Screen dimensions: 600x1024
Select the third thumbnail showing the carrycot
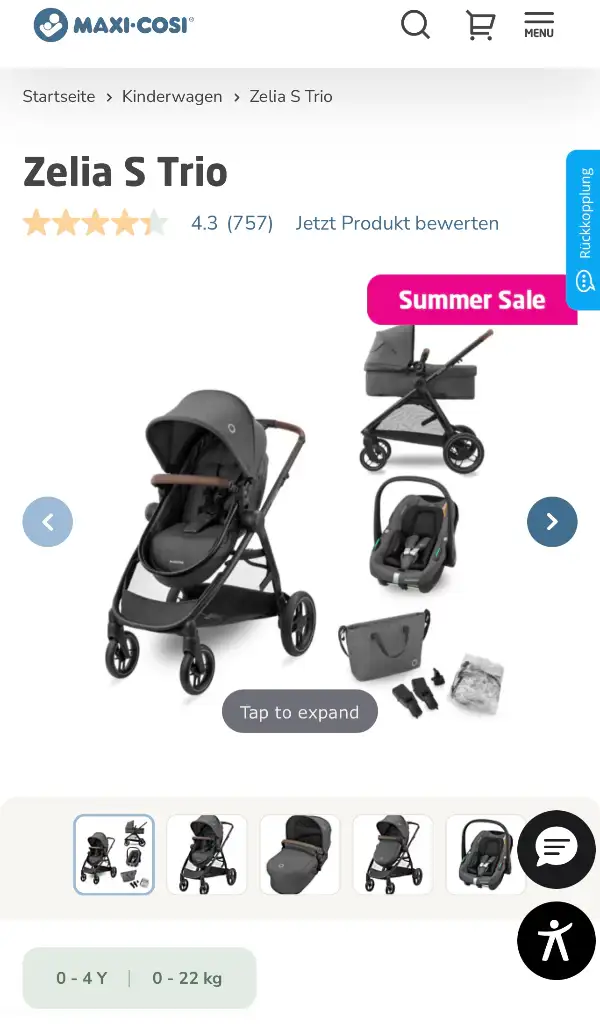300,854
